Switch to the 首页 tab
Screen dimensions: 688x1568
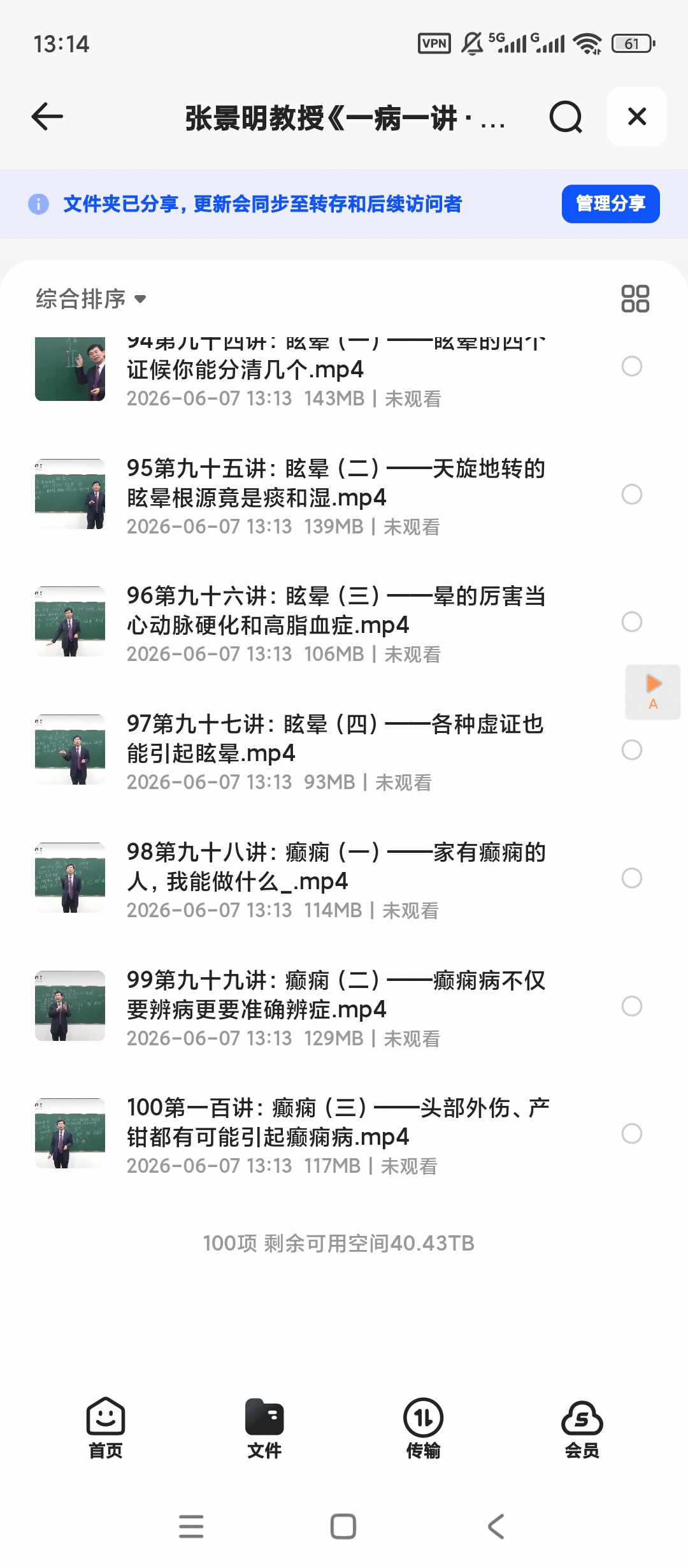106,1428
